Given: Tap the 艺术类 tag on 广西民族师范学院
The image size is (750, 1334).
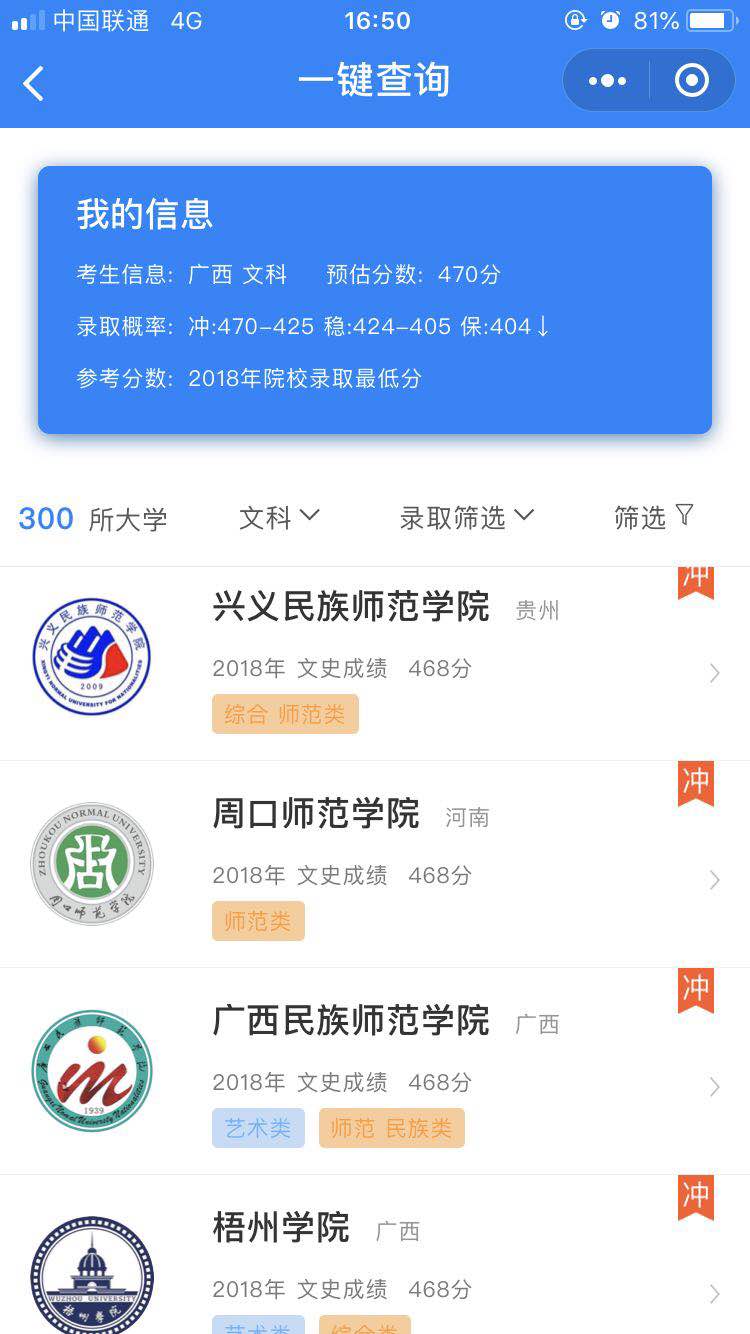Looking at the screenshot, I should [258, 1128].
